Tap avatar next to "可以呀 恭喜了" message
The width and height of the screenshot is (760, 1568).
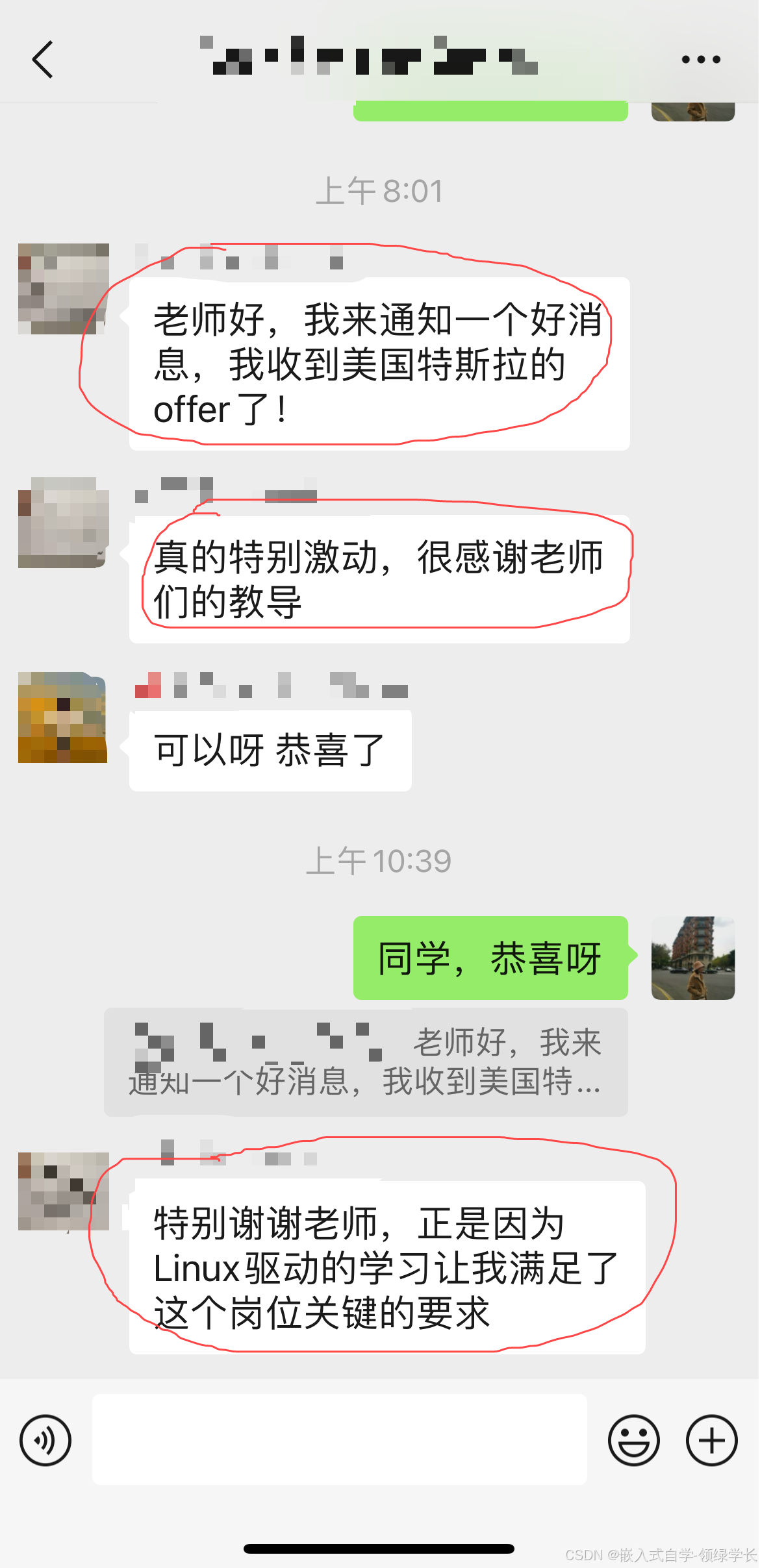[62, 717]
